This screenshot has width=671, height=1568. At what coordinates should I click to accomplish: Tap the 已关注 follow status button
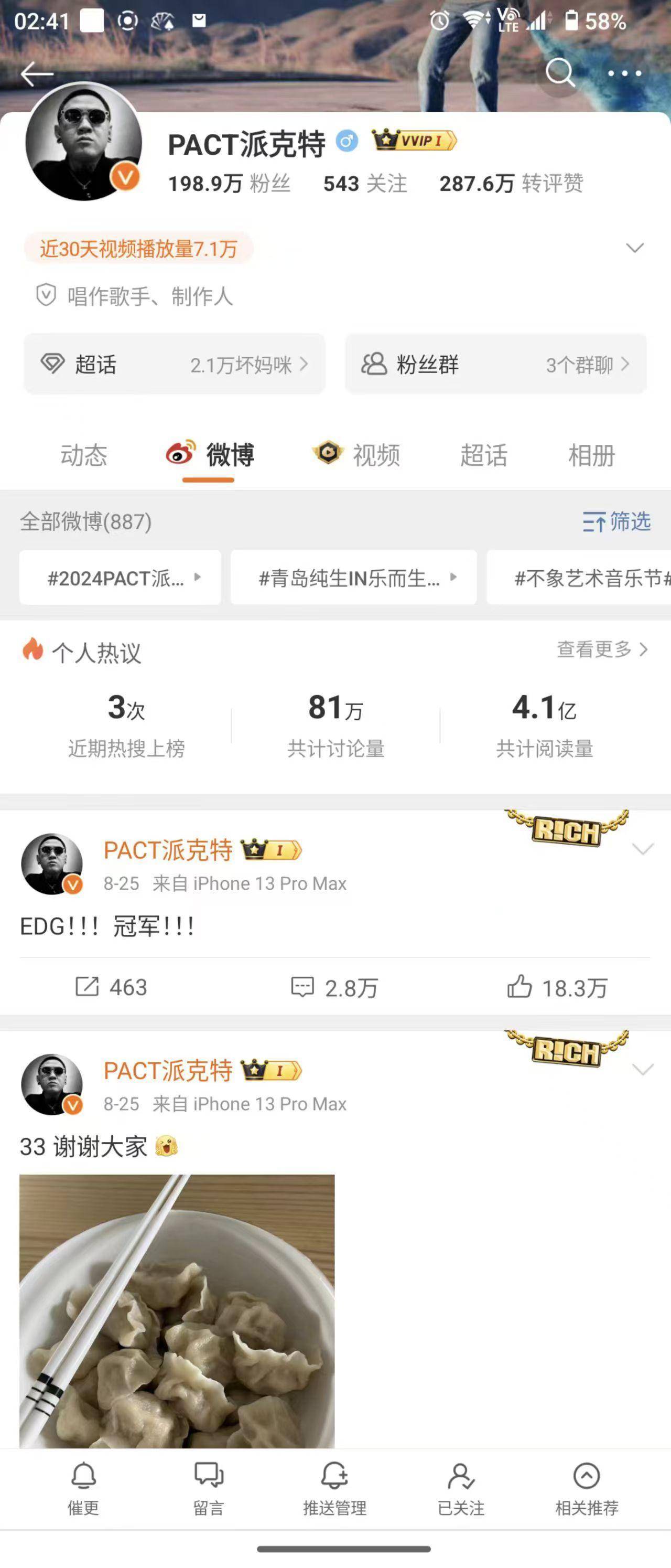pos(460,1489)
